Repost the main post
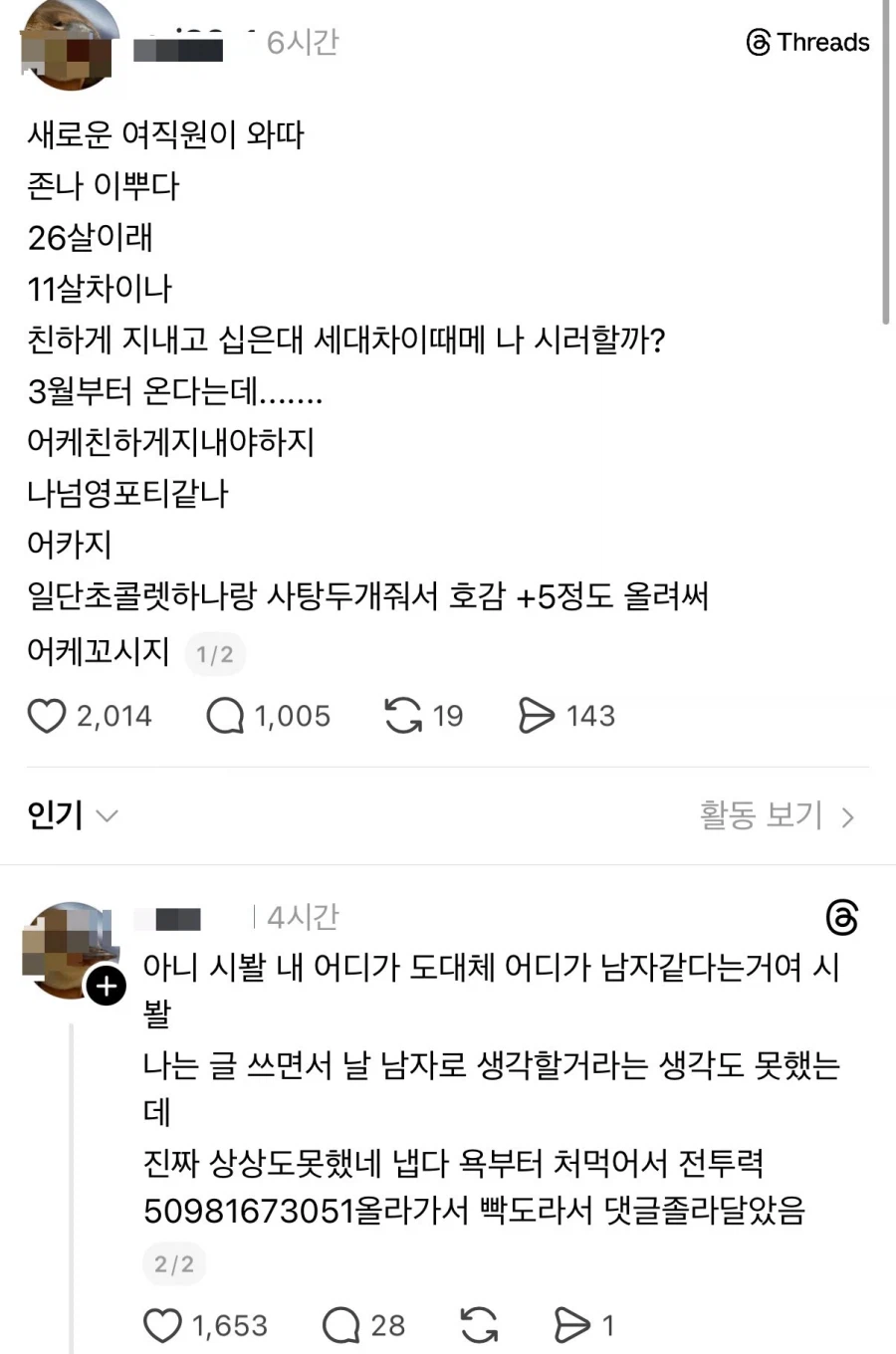The height and width of the screenshot is (1354, 896). [x=404, y=716]
